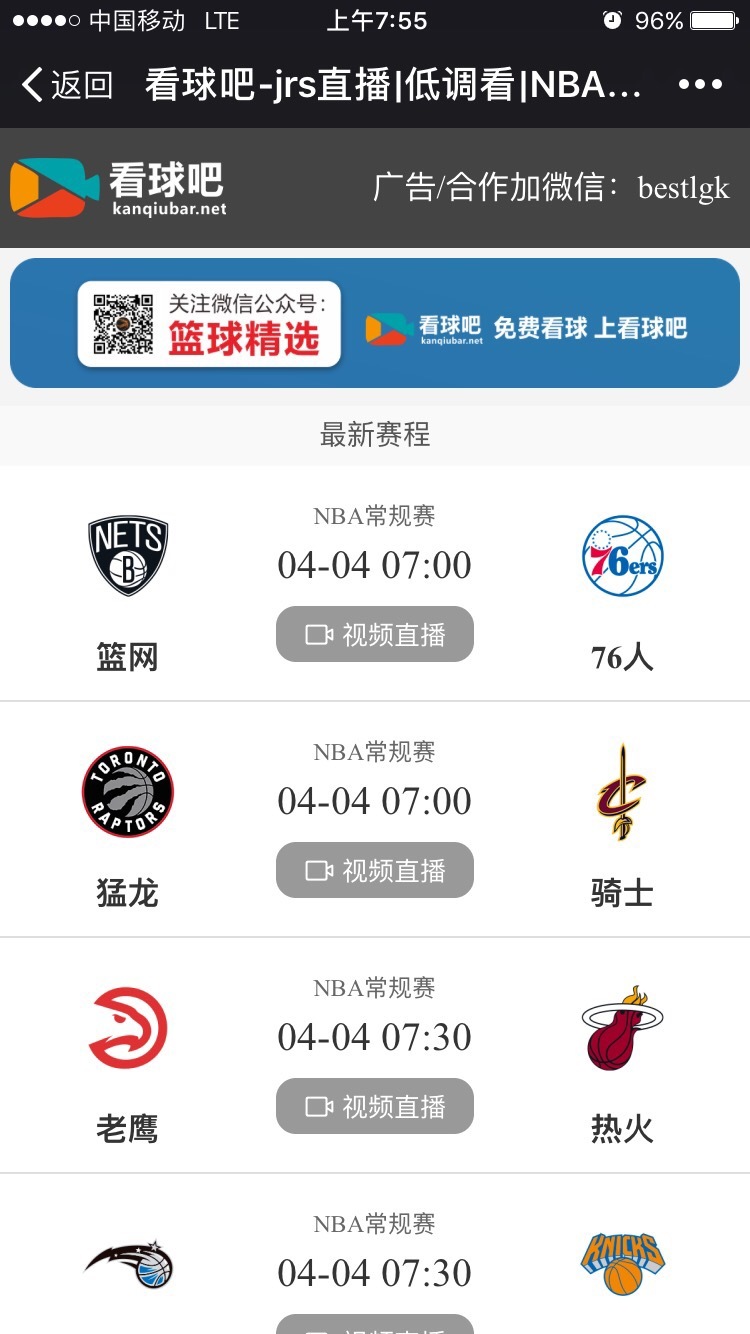This screenshot has height=1334, width=750.
Task: Tap the 返回 back button
Action: tap(66, 85)
